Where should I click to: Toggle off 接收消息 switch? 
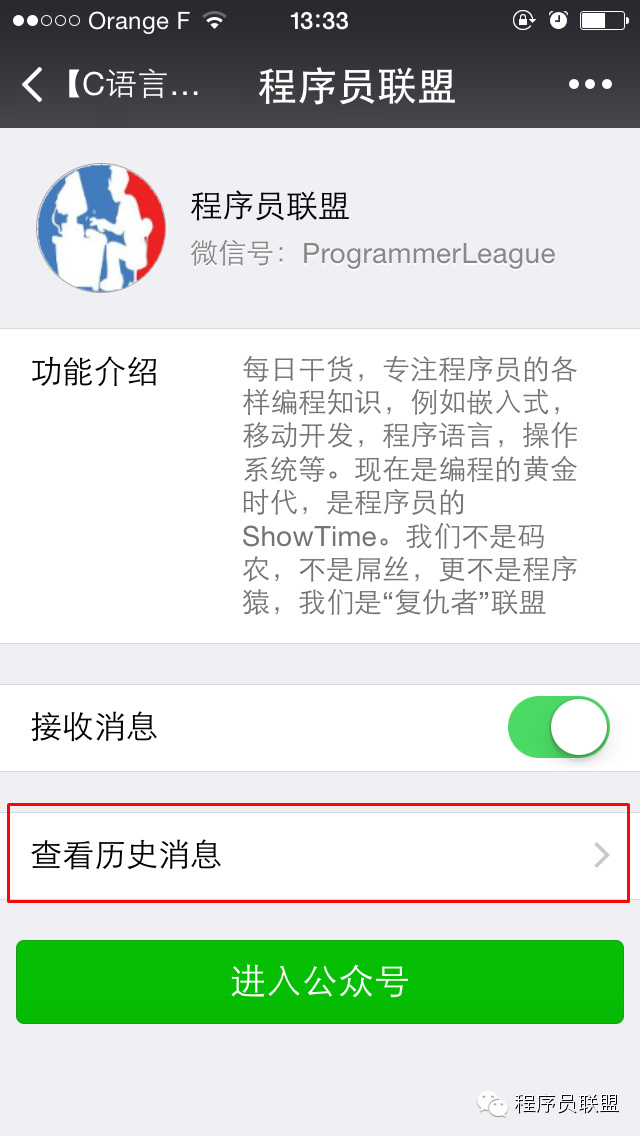click(558, 727)
